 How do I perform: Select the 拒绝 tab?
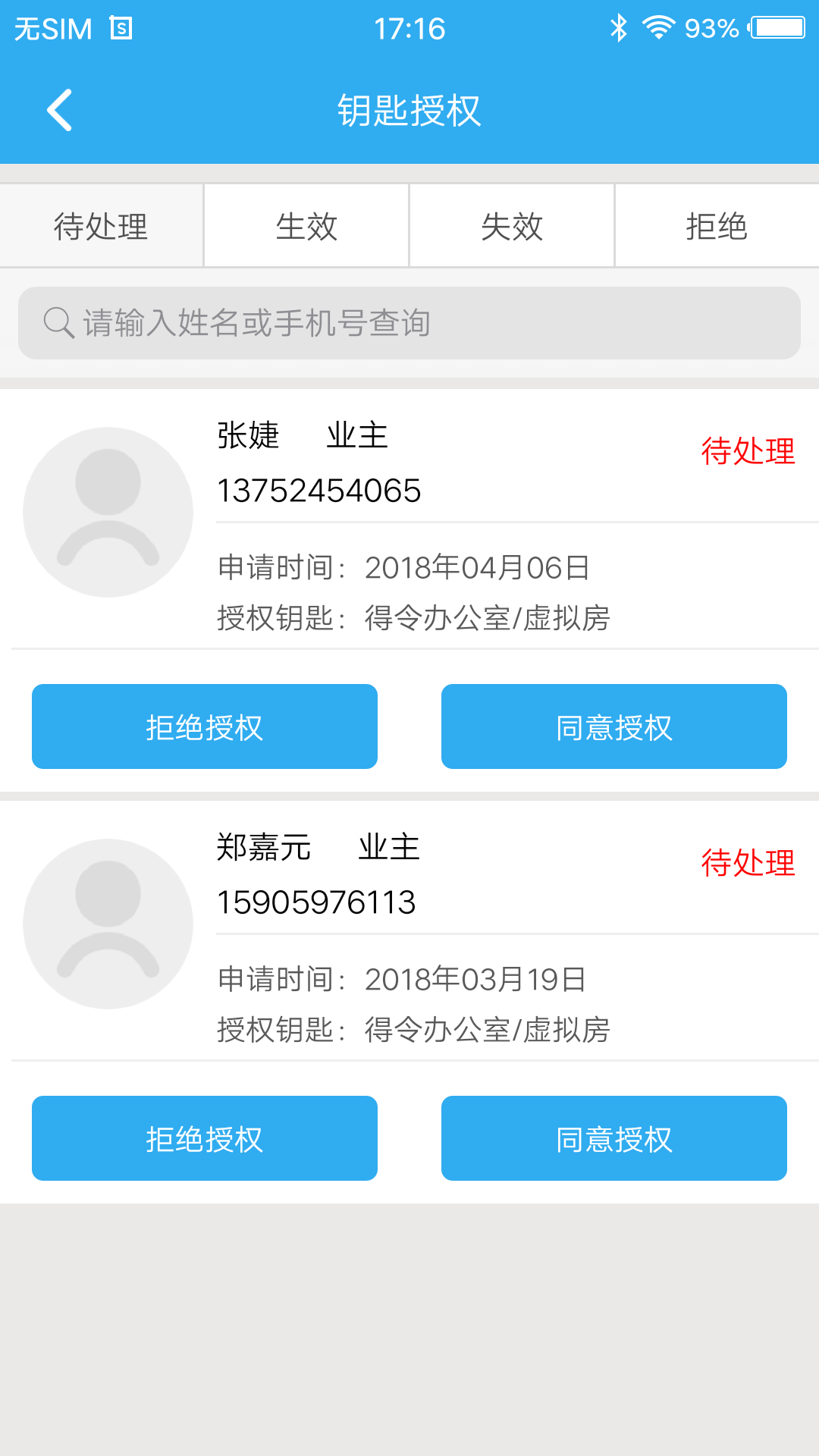click(717, 226)
